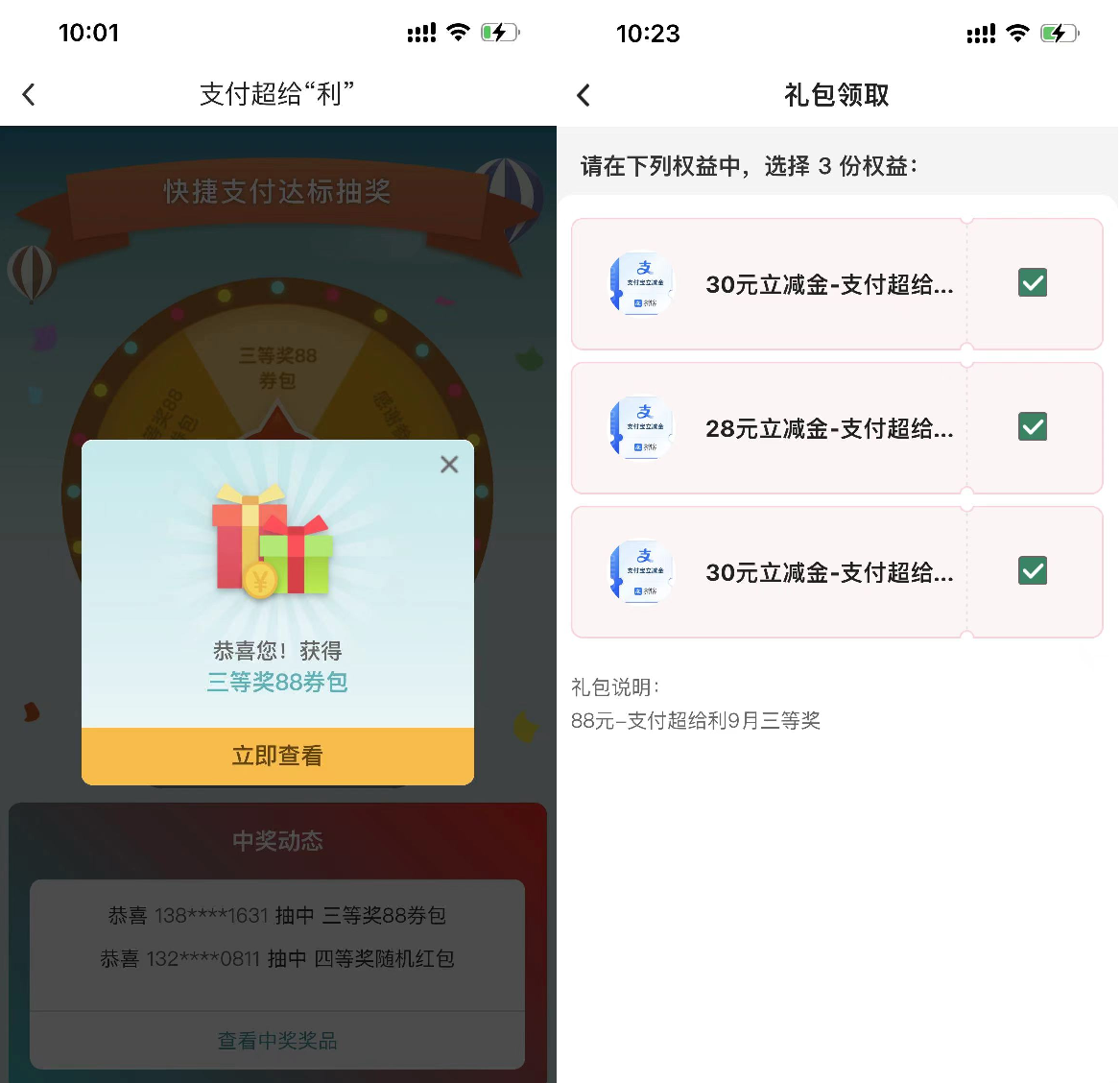Go back from the 礼包领取 page

584,95
